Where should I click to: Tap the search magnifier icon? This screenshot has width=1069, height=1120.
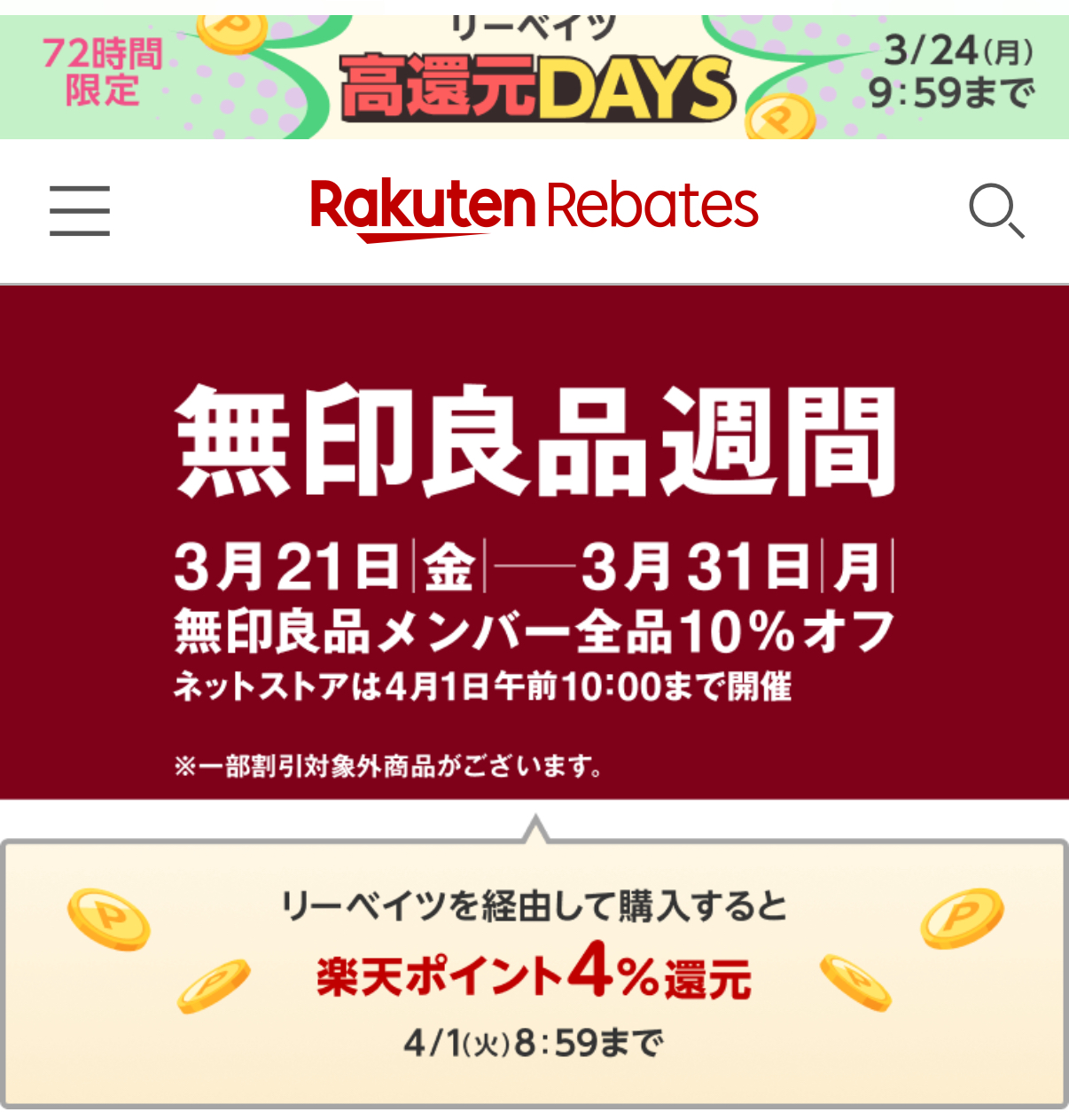(995, 211)
